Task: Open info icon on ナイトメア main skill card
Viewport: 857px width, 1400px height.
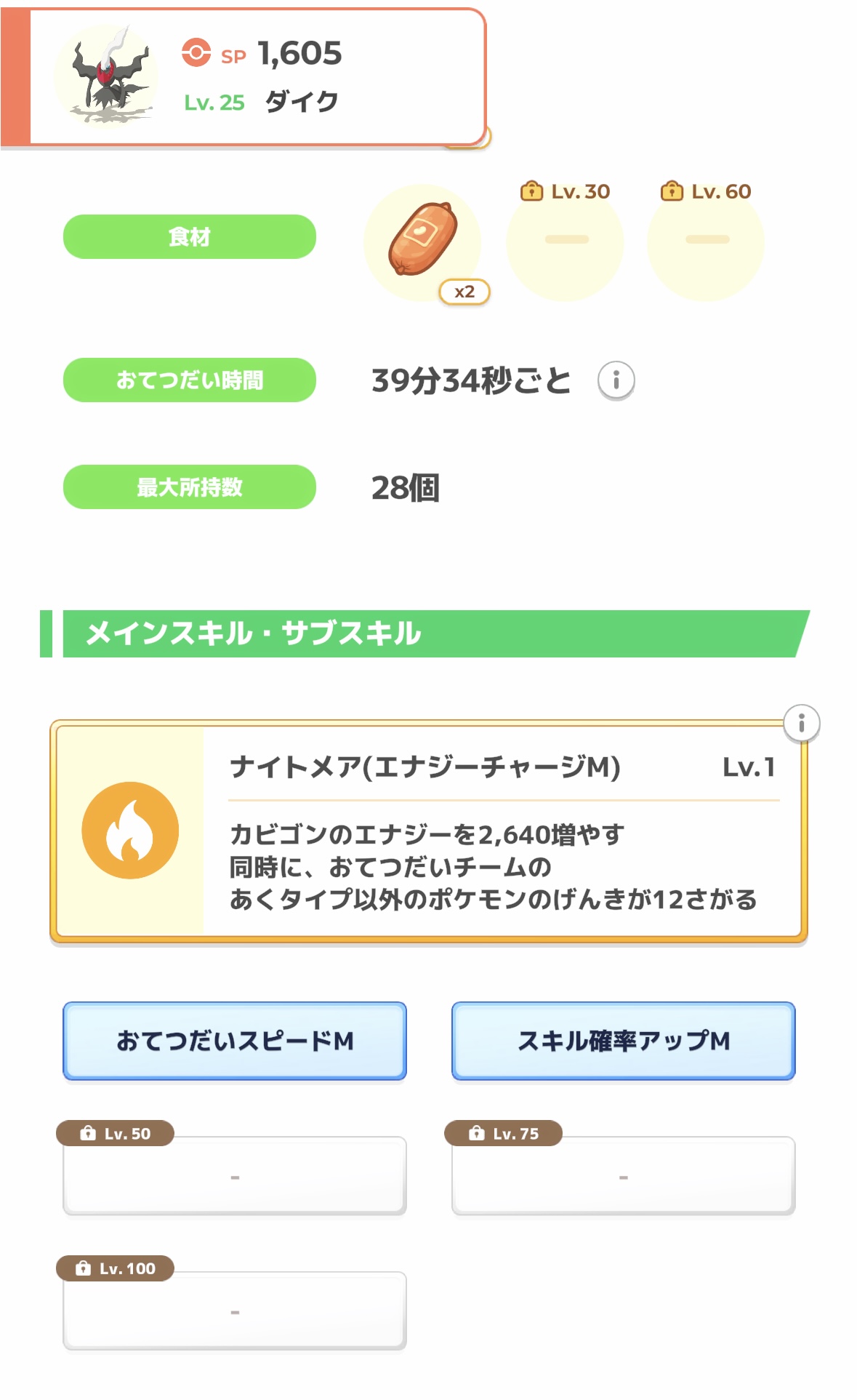Action: 801,723
